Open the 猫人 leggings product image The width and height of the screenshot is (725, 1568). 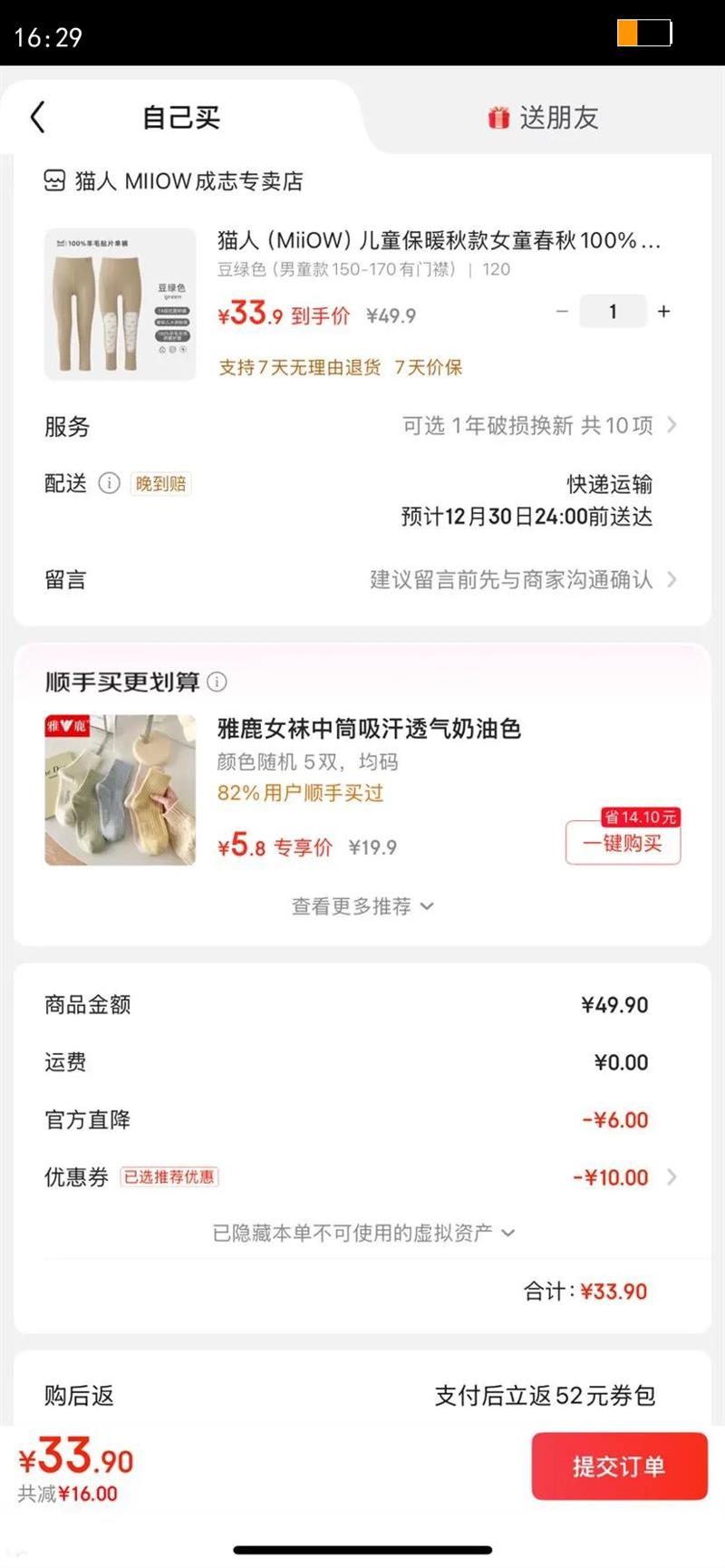point(121,305)
